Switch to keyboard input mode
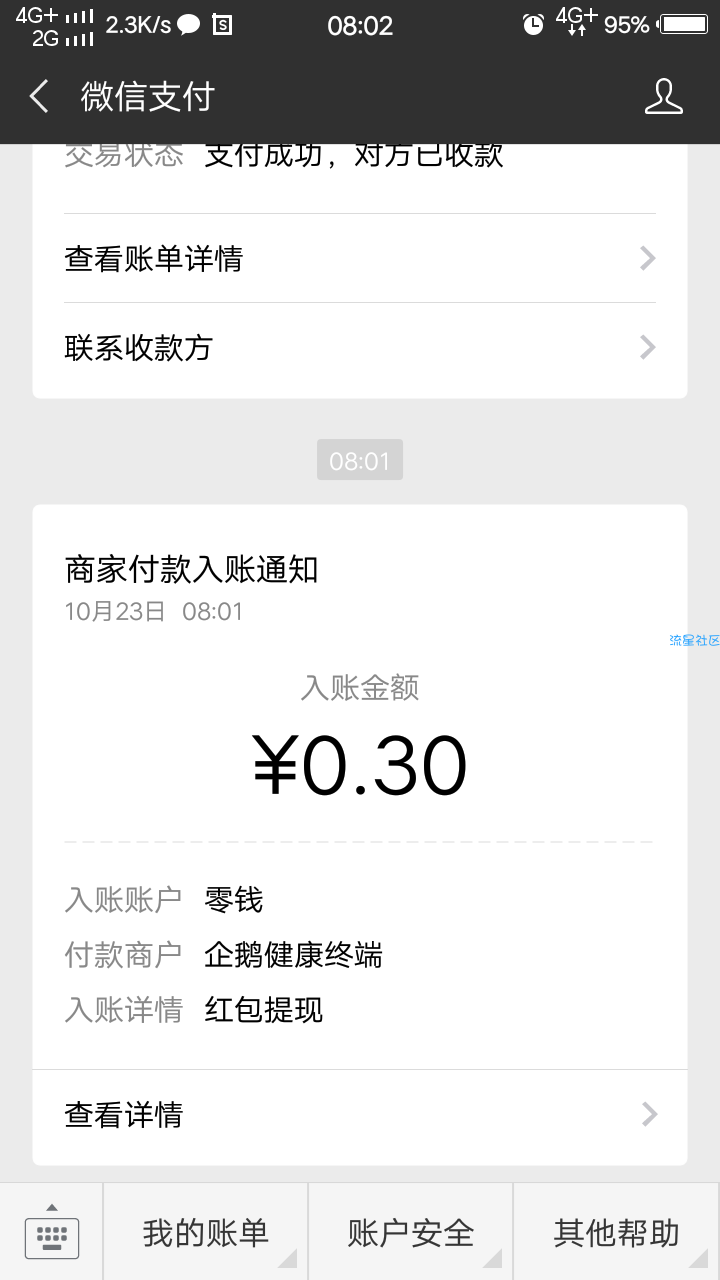 tap(51, 1233)
